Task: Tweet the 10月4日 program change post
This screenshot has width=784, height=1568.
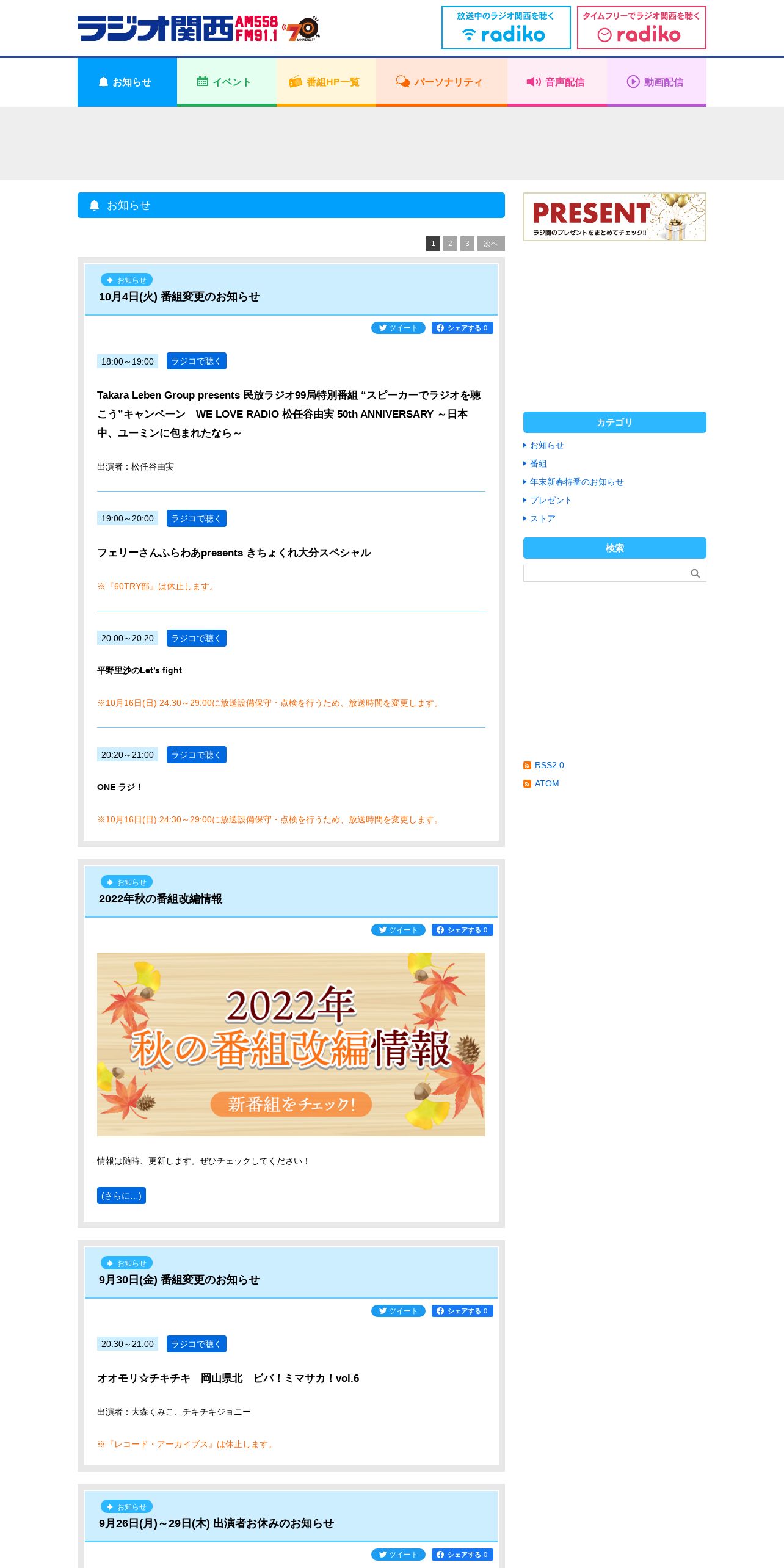Action: pos(398,328)
